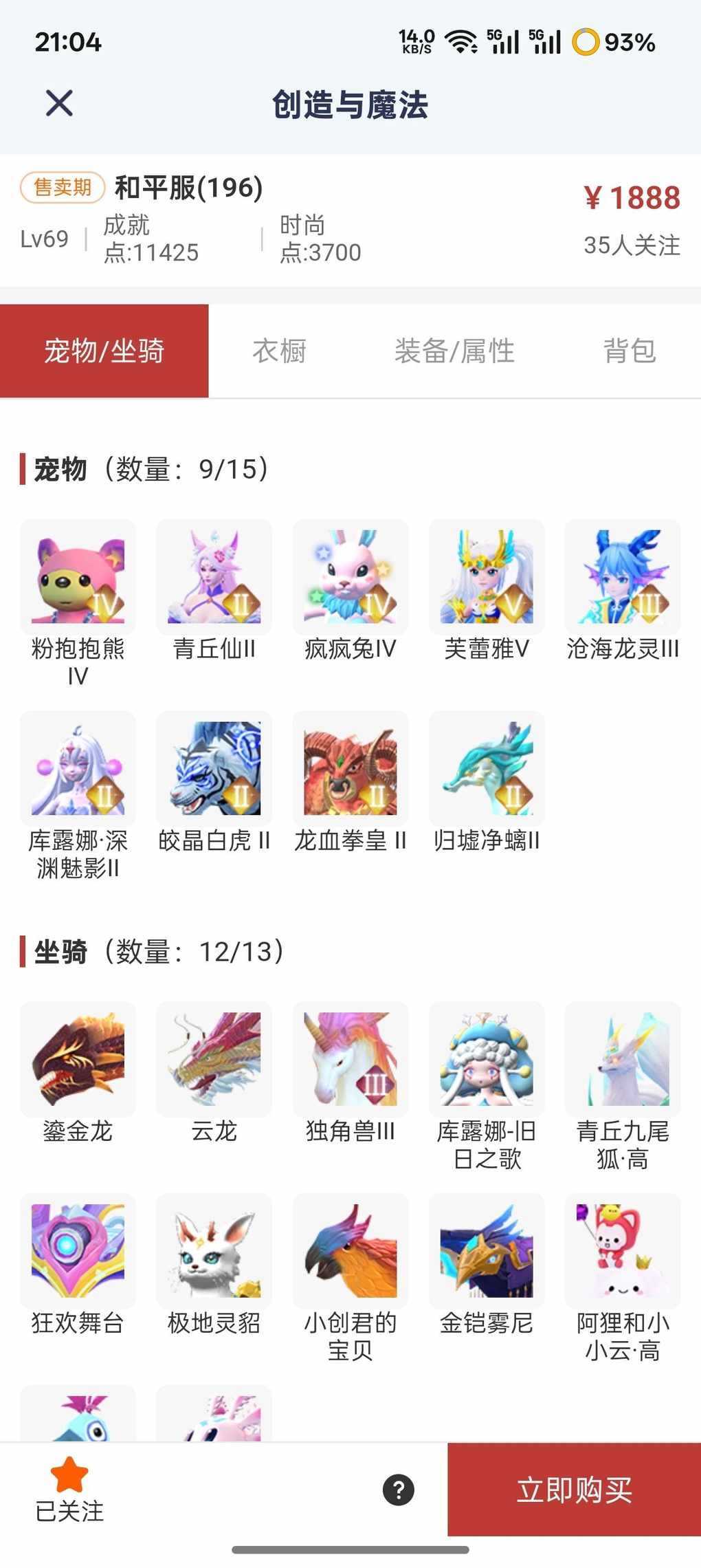Select the 疯疯兔IV pet
701x1568 pixels.
pos(350,578)
